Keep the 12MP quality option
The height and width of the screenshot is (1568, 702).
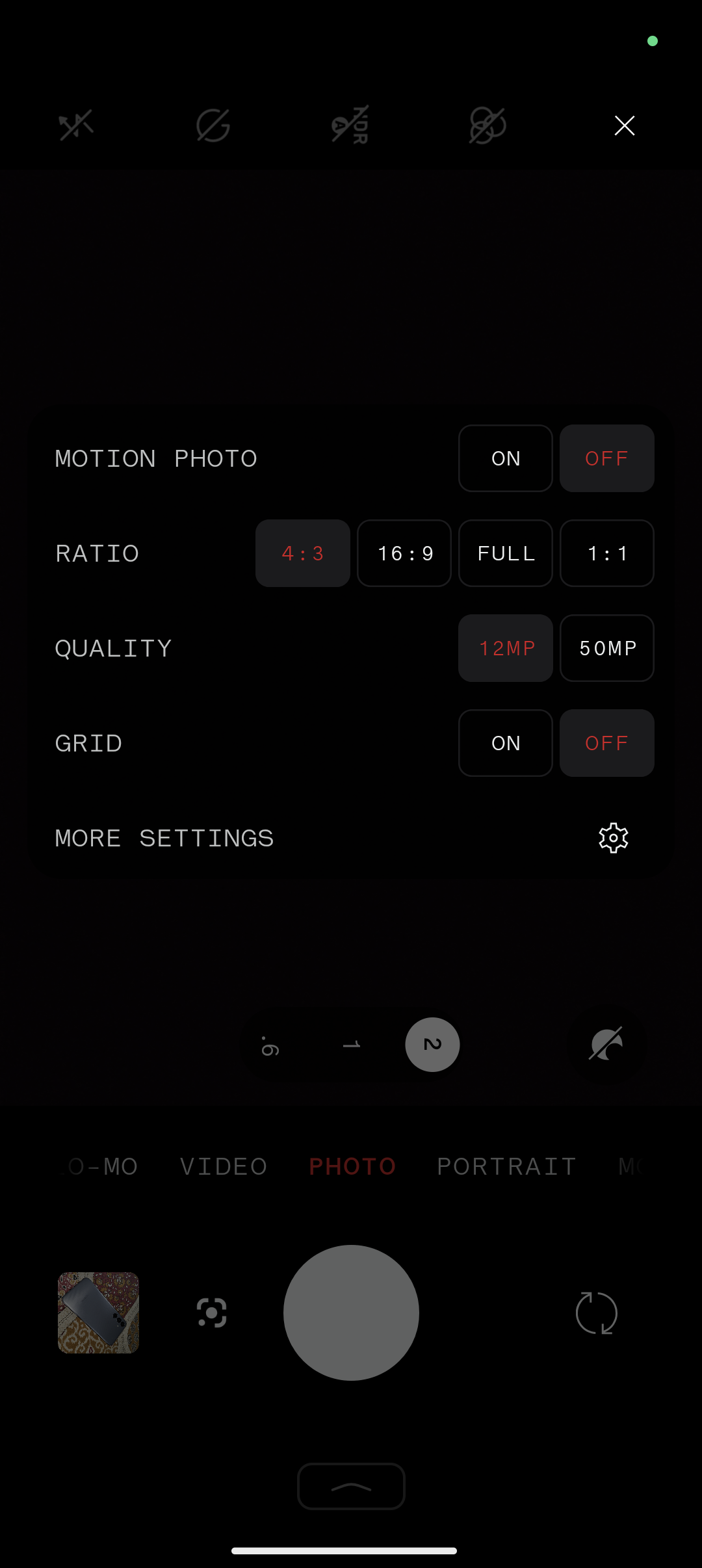pos(505,648)
